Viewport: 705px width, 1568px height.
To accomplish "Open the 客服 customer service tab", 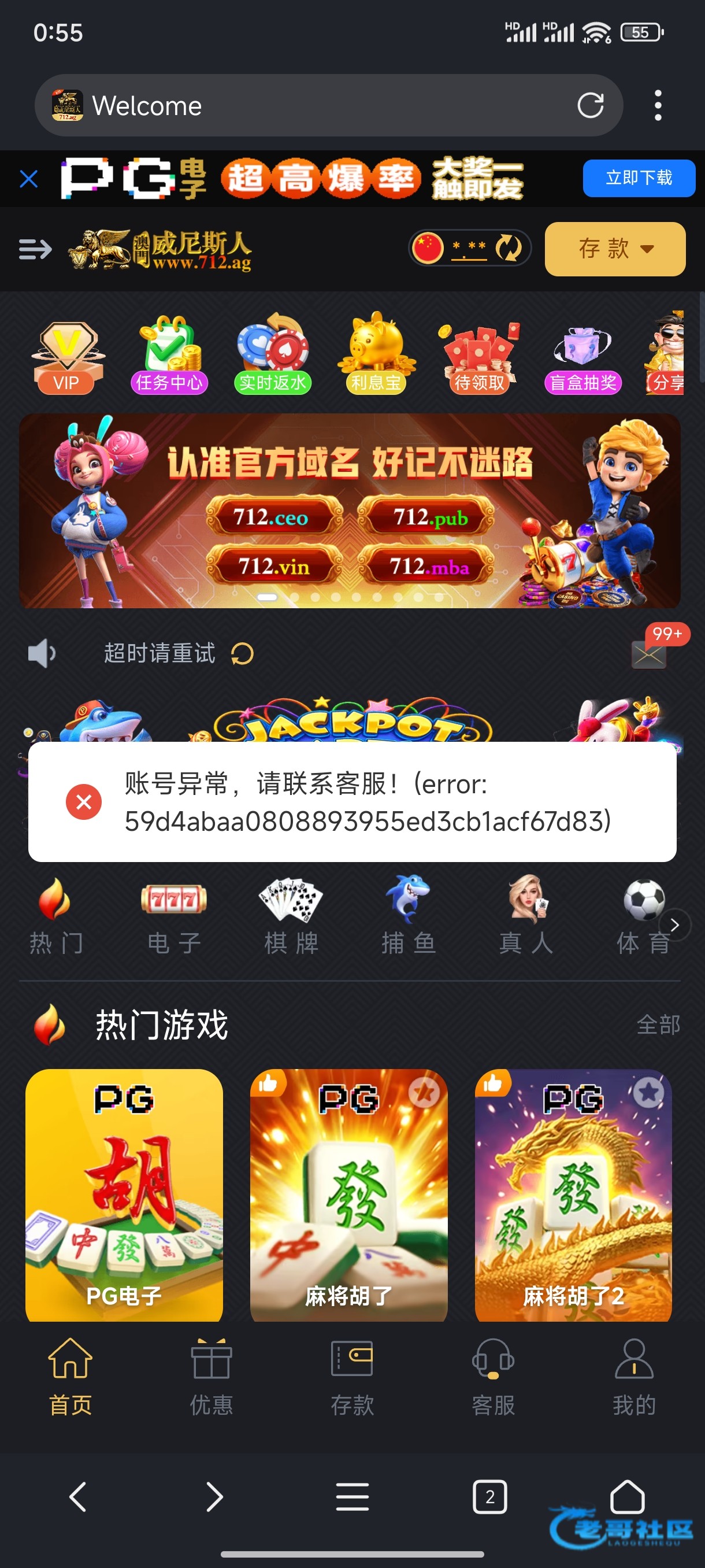I will (x=493, y=1377).
